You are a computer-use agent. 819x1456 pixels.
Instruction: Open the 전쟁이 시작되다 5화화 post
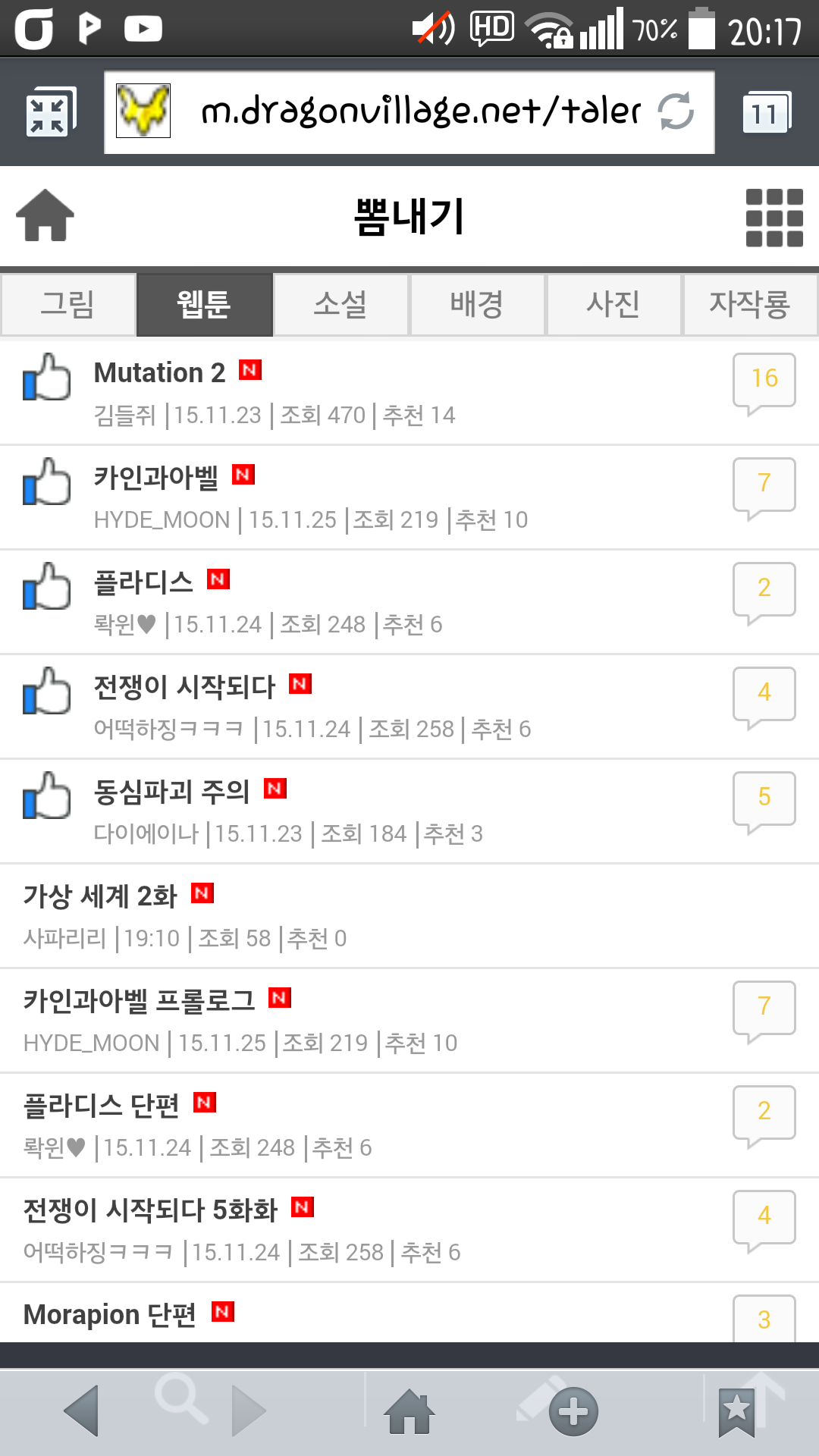click(151, 1210)
